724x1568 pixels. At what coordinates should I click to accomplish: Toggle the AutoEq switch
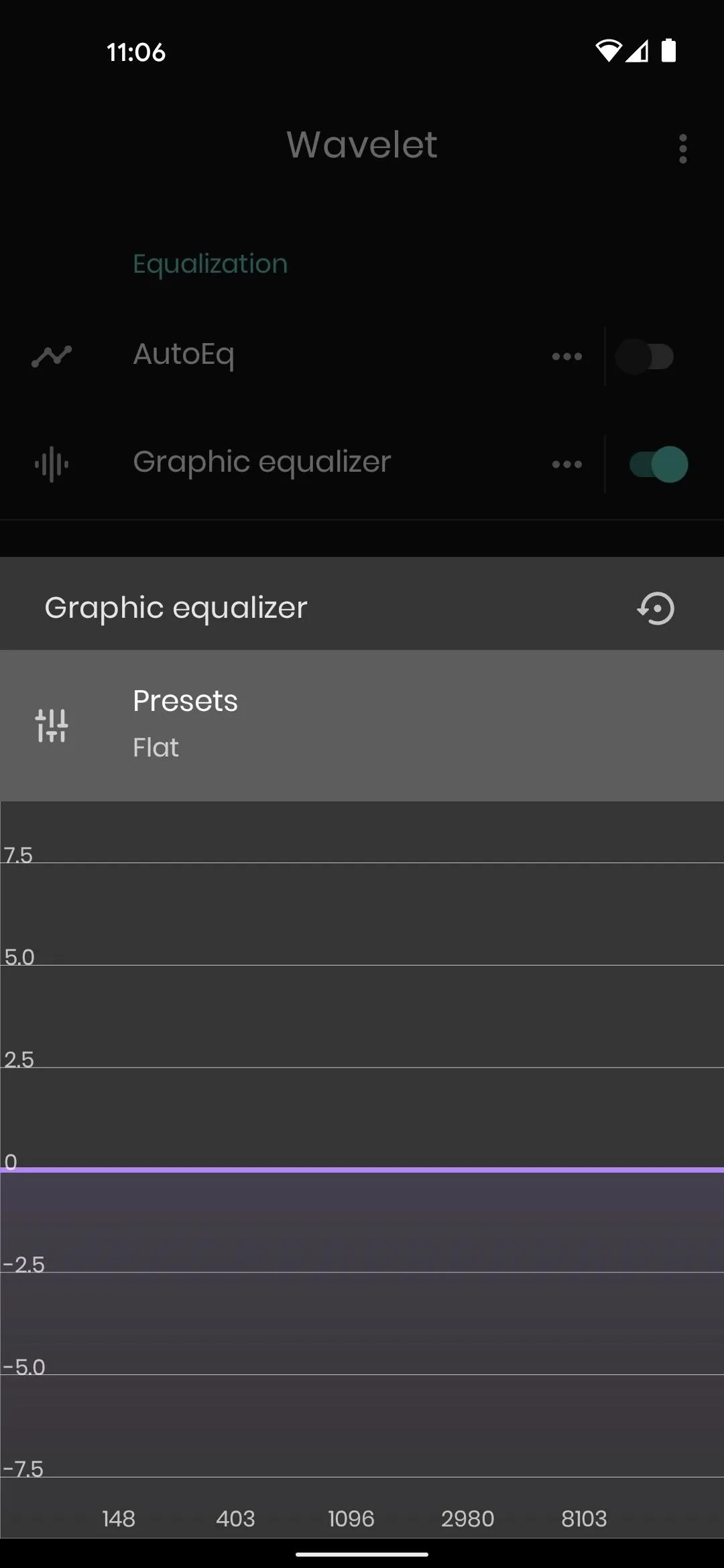click(x=645, y=356)
